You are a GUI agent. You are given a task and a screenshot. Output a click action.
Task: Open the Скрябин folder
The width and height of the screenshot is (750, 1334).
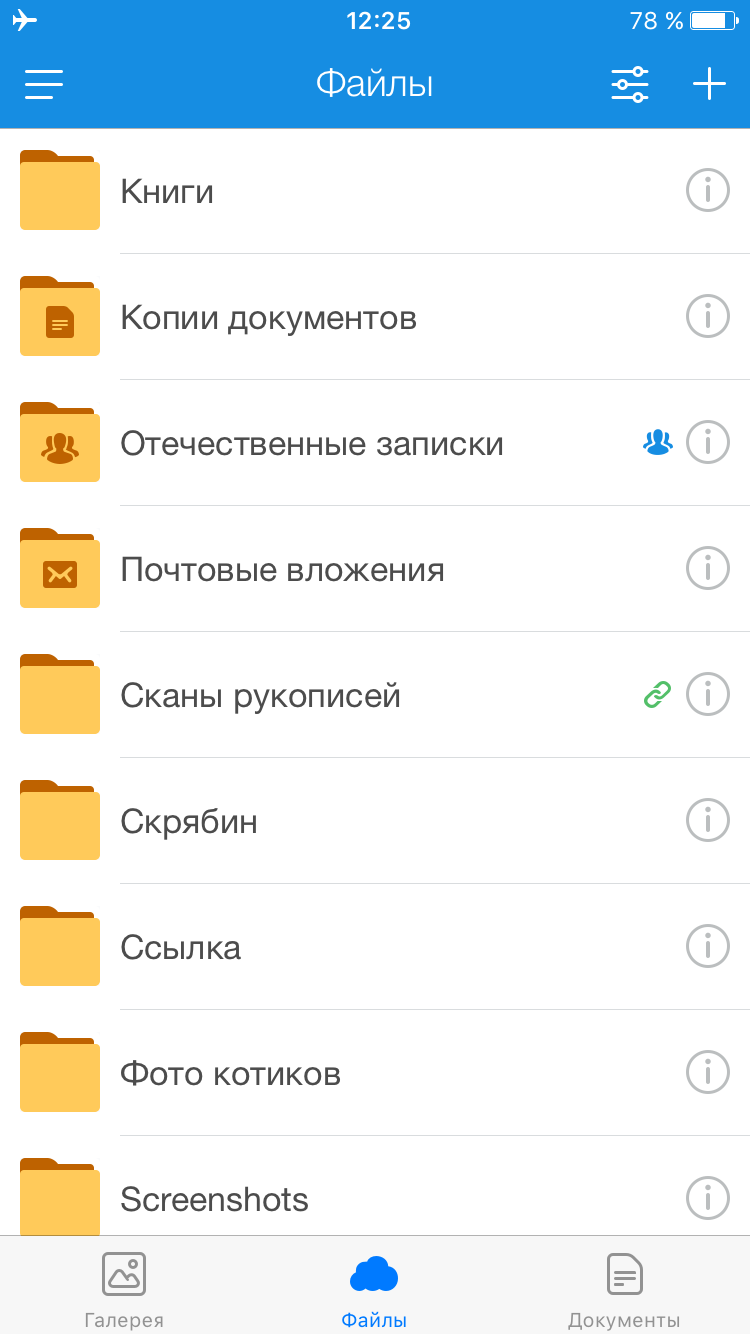[375, 821]
